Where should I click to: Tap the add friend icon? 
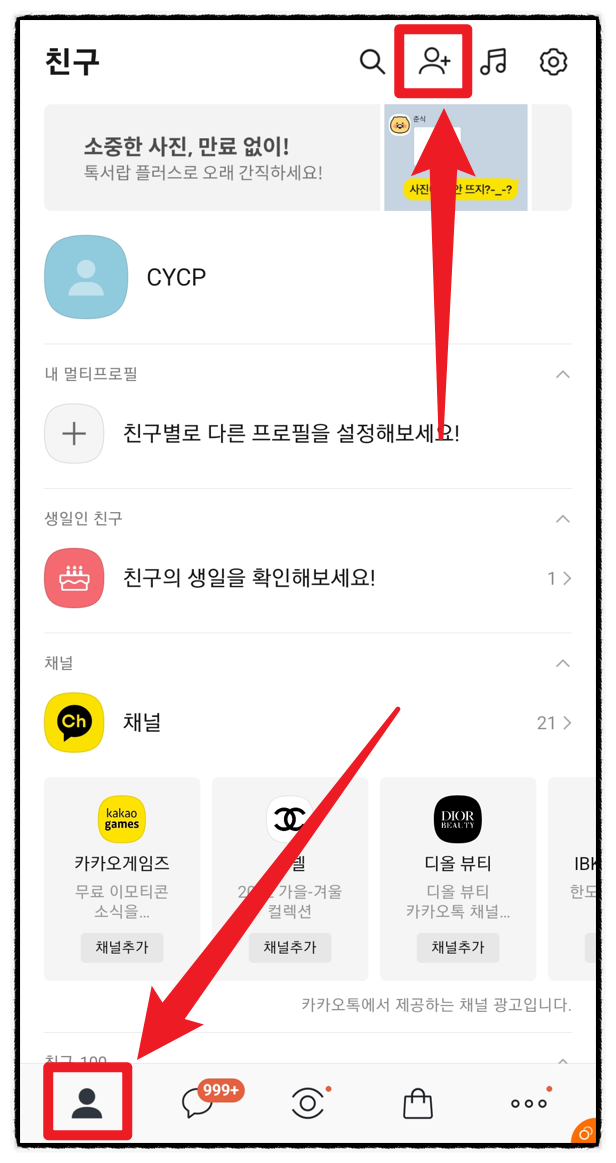[434, 62]
